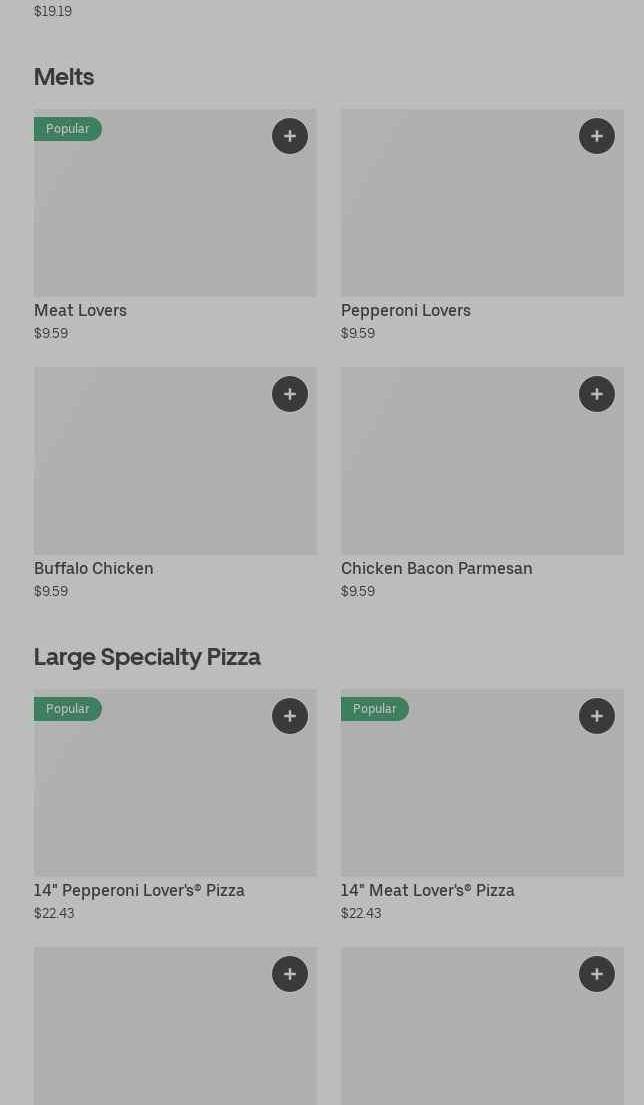
Task: Open the Meat Lovers melt card
Action: click(x=175, y=220)
